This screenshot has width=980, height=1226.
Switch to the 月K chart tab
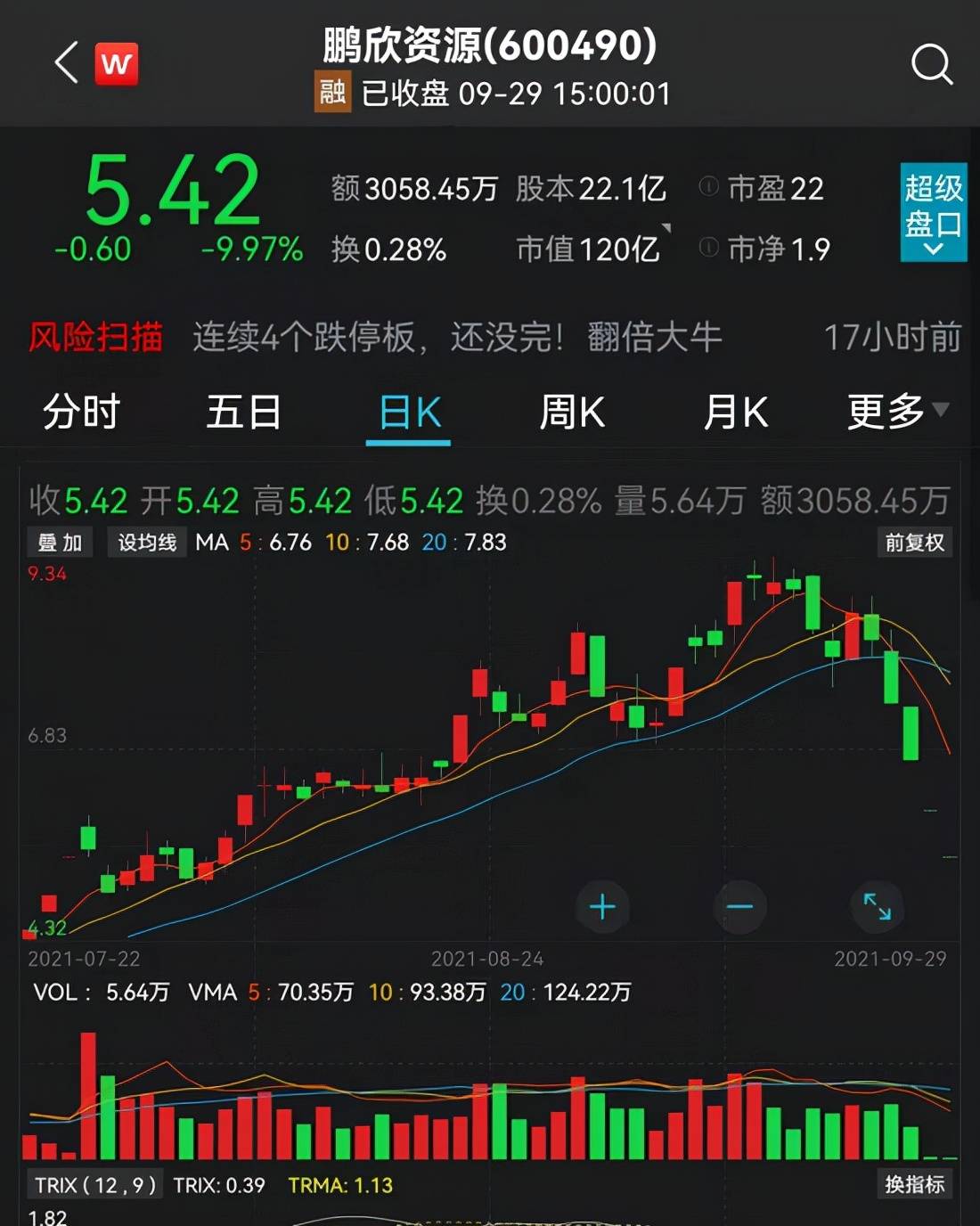735,413
